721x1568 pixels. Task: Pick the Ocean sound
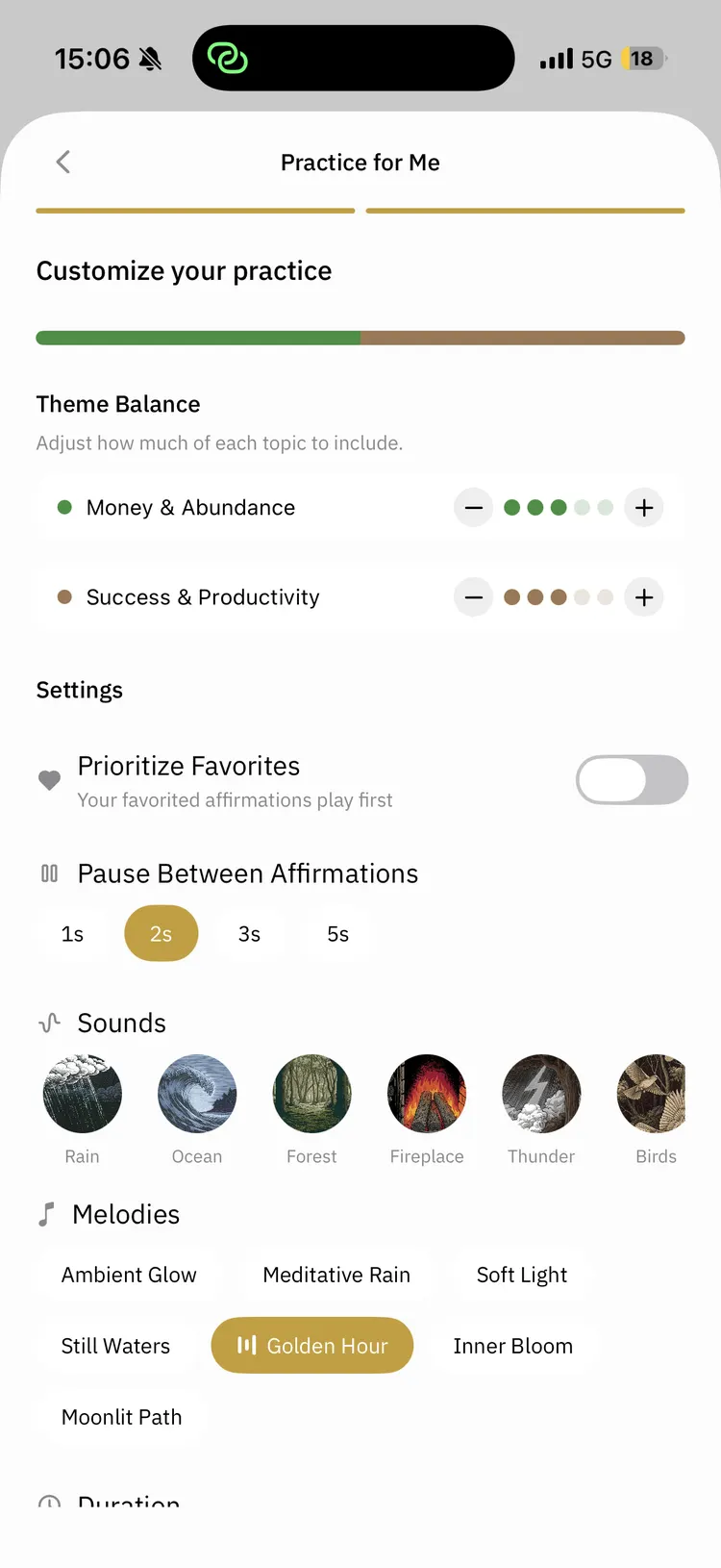tap(197, 1095)
